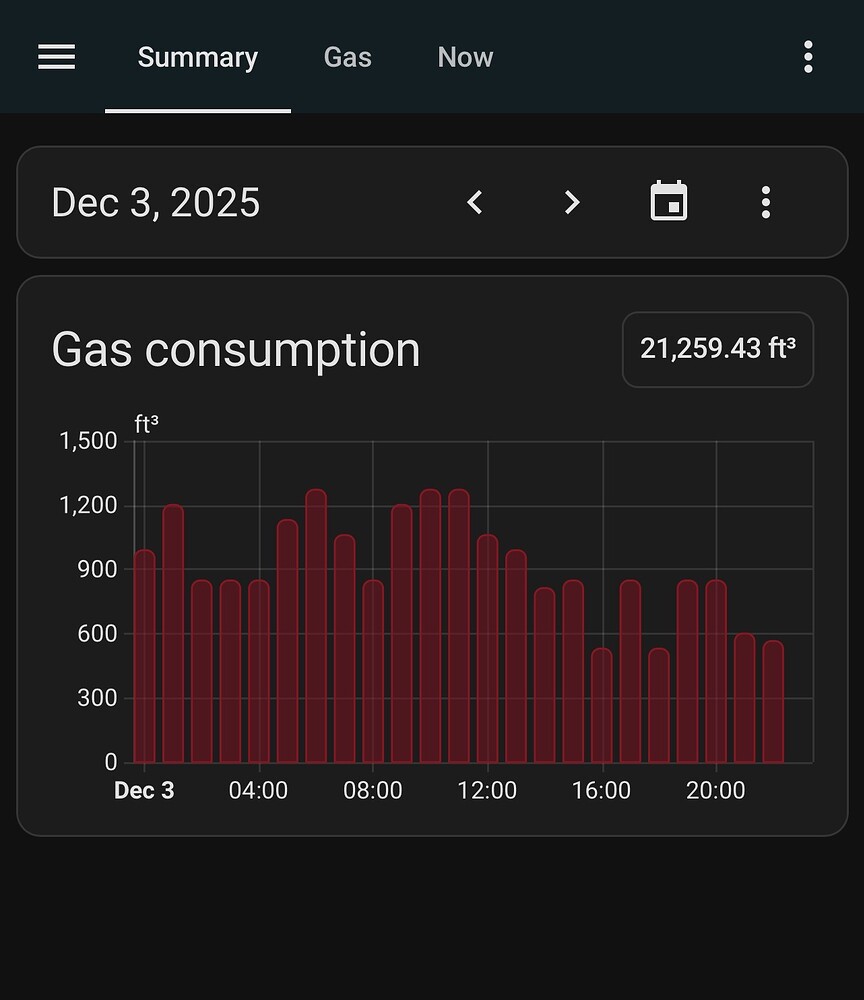Click the date label Dec 3, 2025
The height and width of the screenshot is (1000, 864).
[156, 202]
